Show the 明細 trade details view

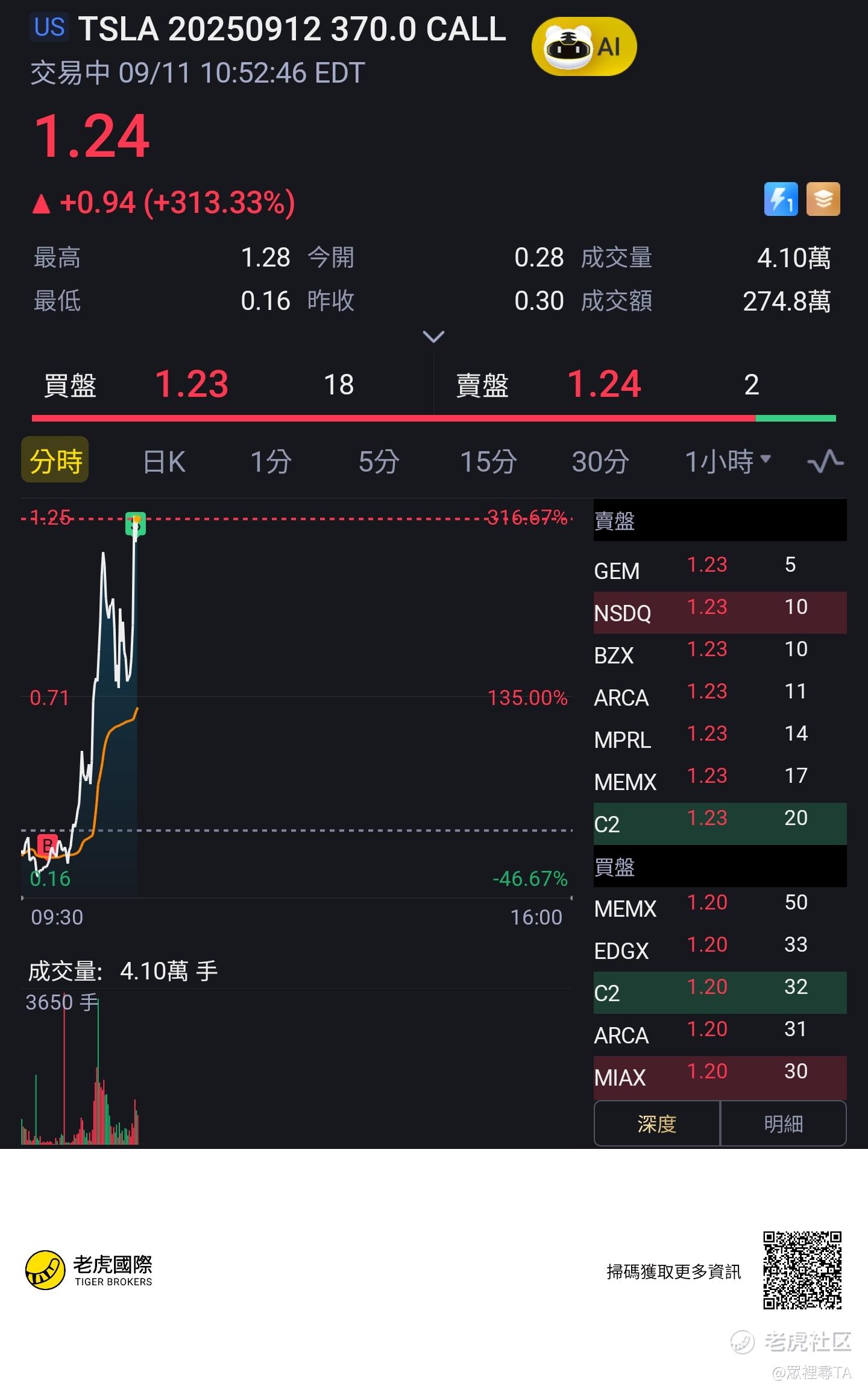[x=783, y=1124]
